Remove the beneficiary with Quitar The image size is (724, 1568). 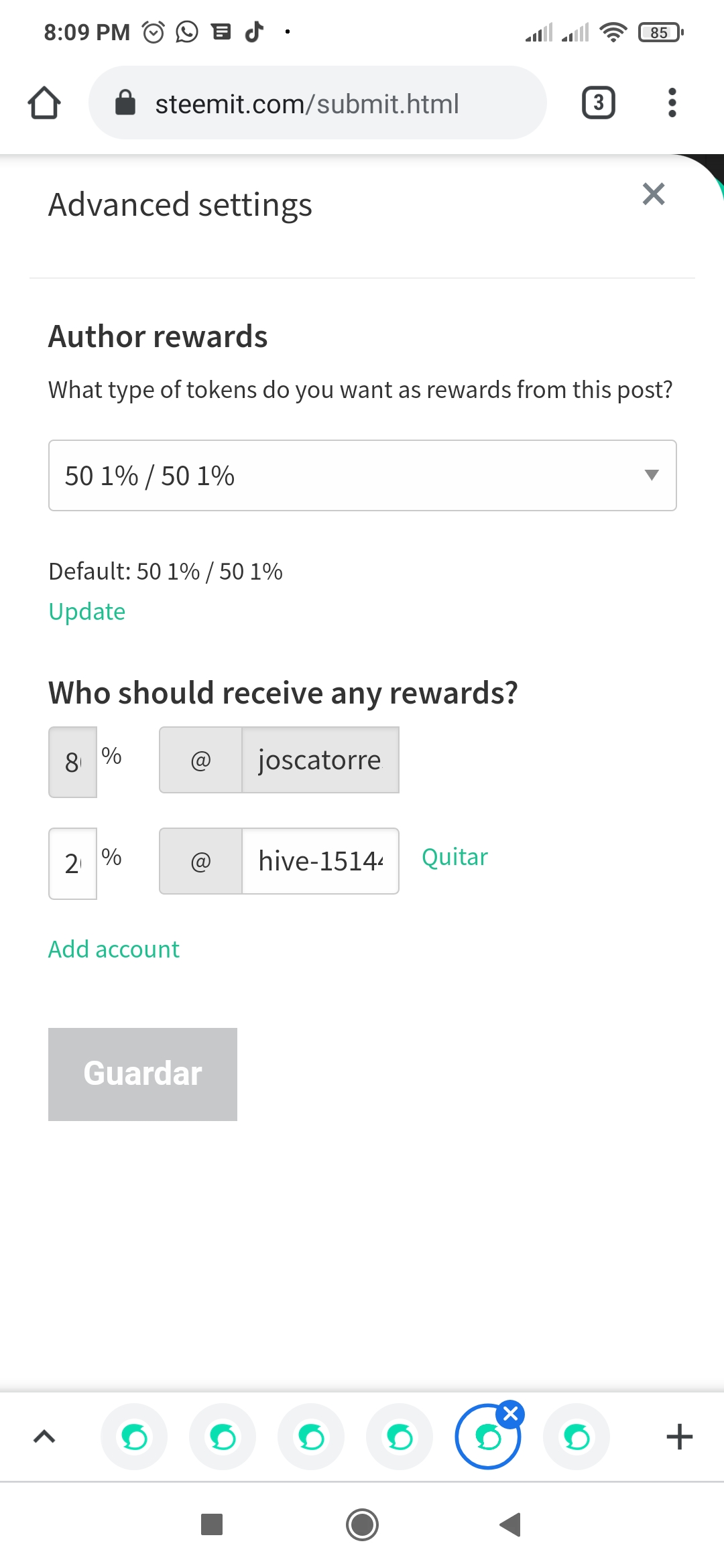pos(455,857)
